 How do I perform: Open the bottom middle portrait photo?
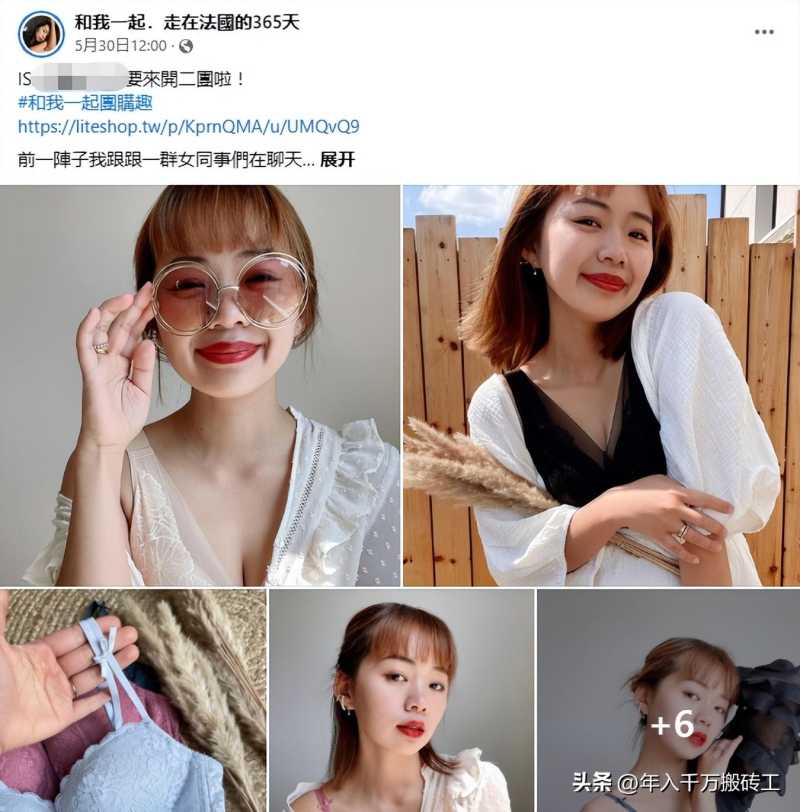[401, 700]
